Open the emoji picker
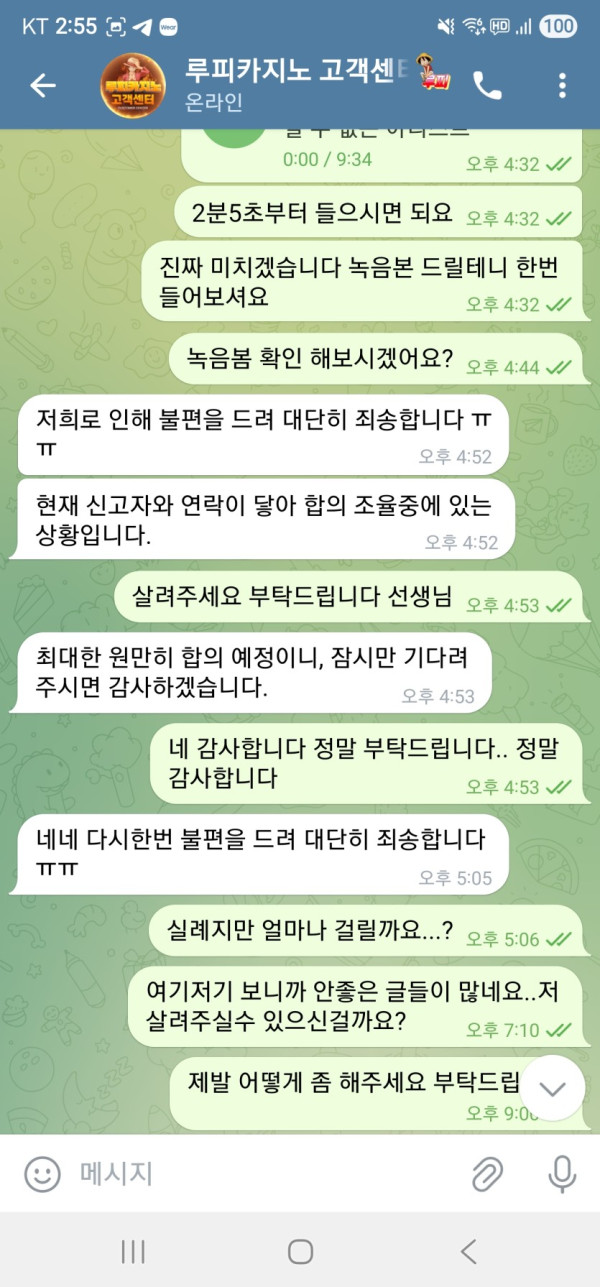This screenshot has height=1287, width=600. coord(42,1173)
